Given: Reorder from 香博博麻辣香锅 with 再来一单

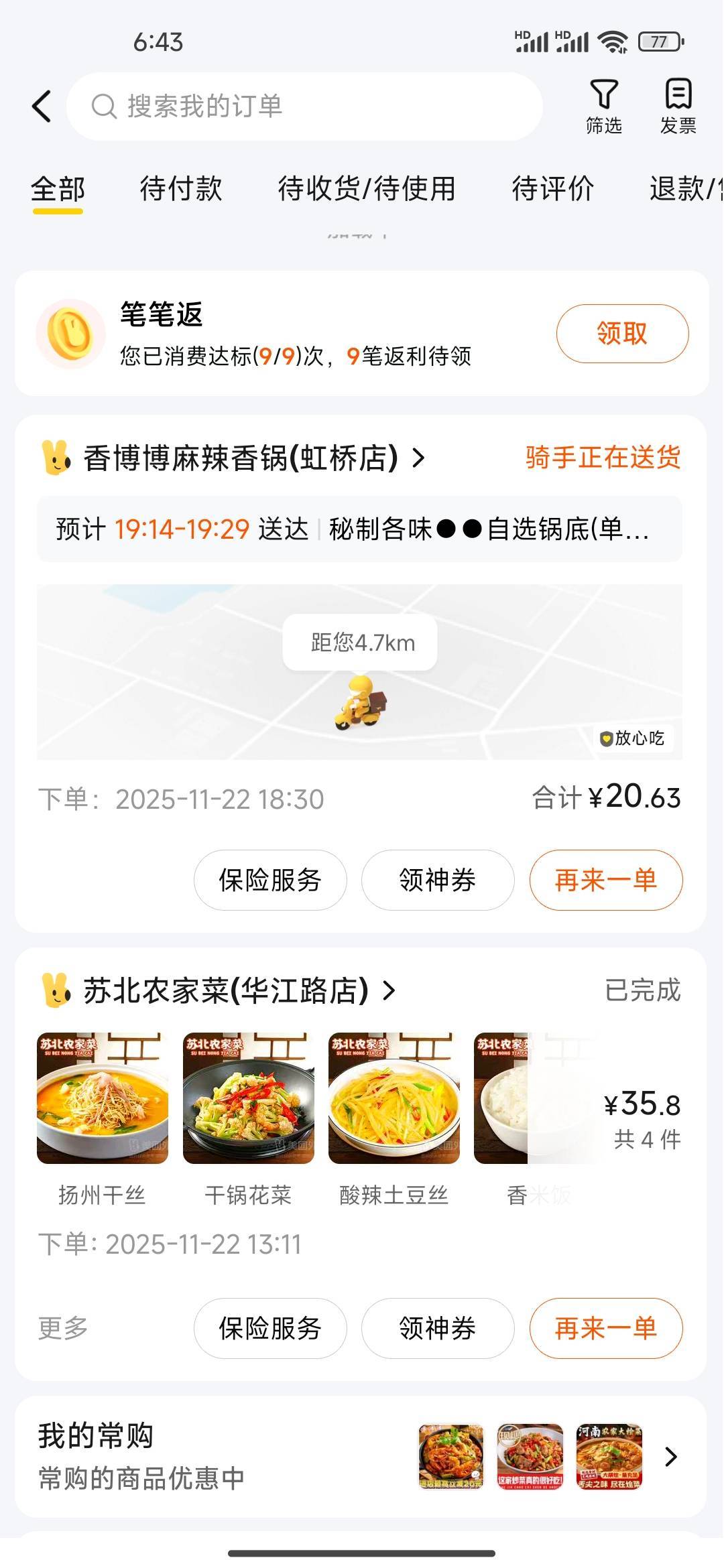Looking at the screenshot, I should pos(605,880).
